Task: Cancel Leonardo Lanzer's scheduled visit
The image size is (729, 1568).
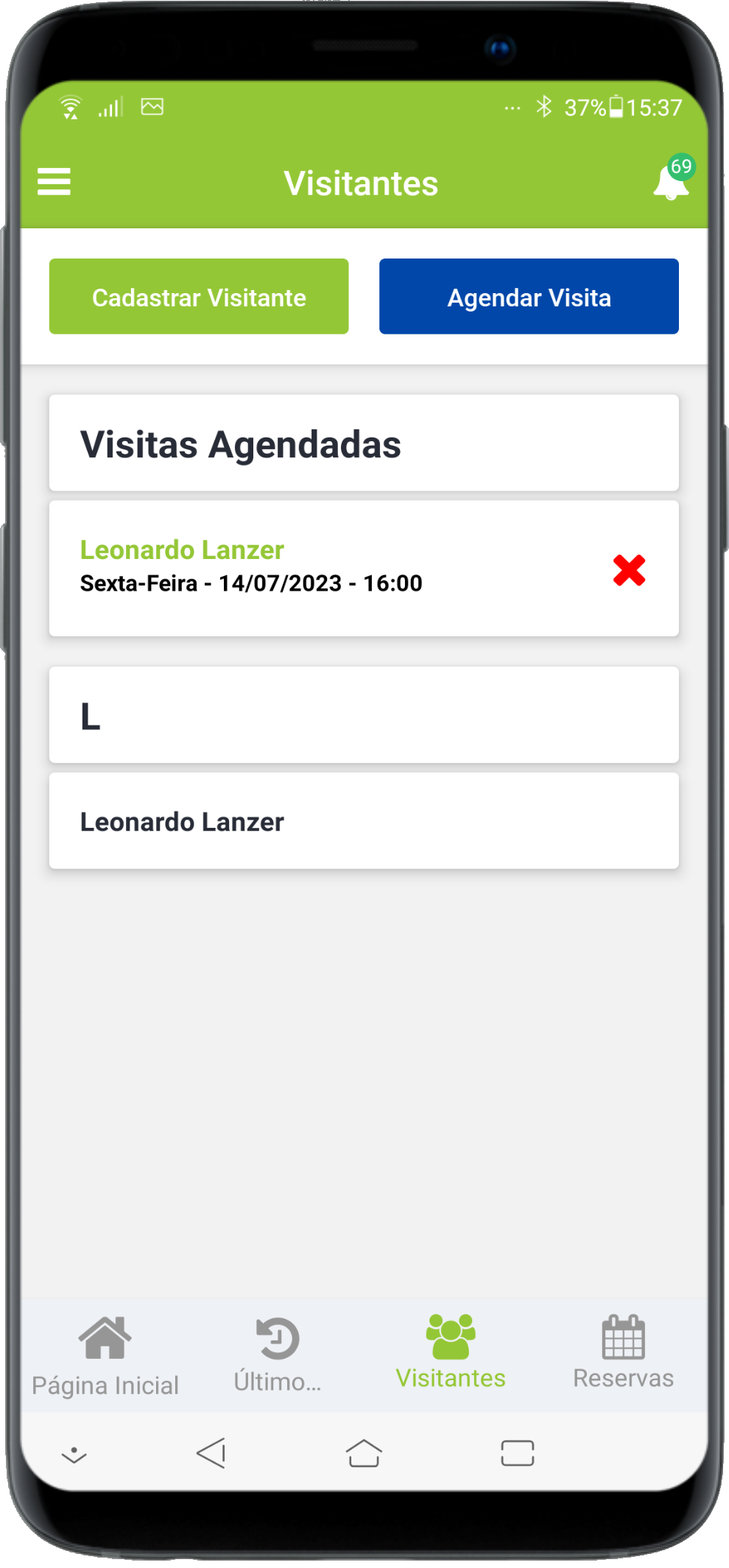Action: point(629,571)
